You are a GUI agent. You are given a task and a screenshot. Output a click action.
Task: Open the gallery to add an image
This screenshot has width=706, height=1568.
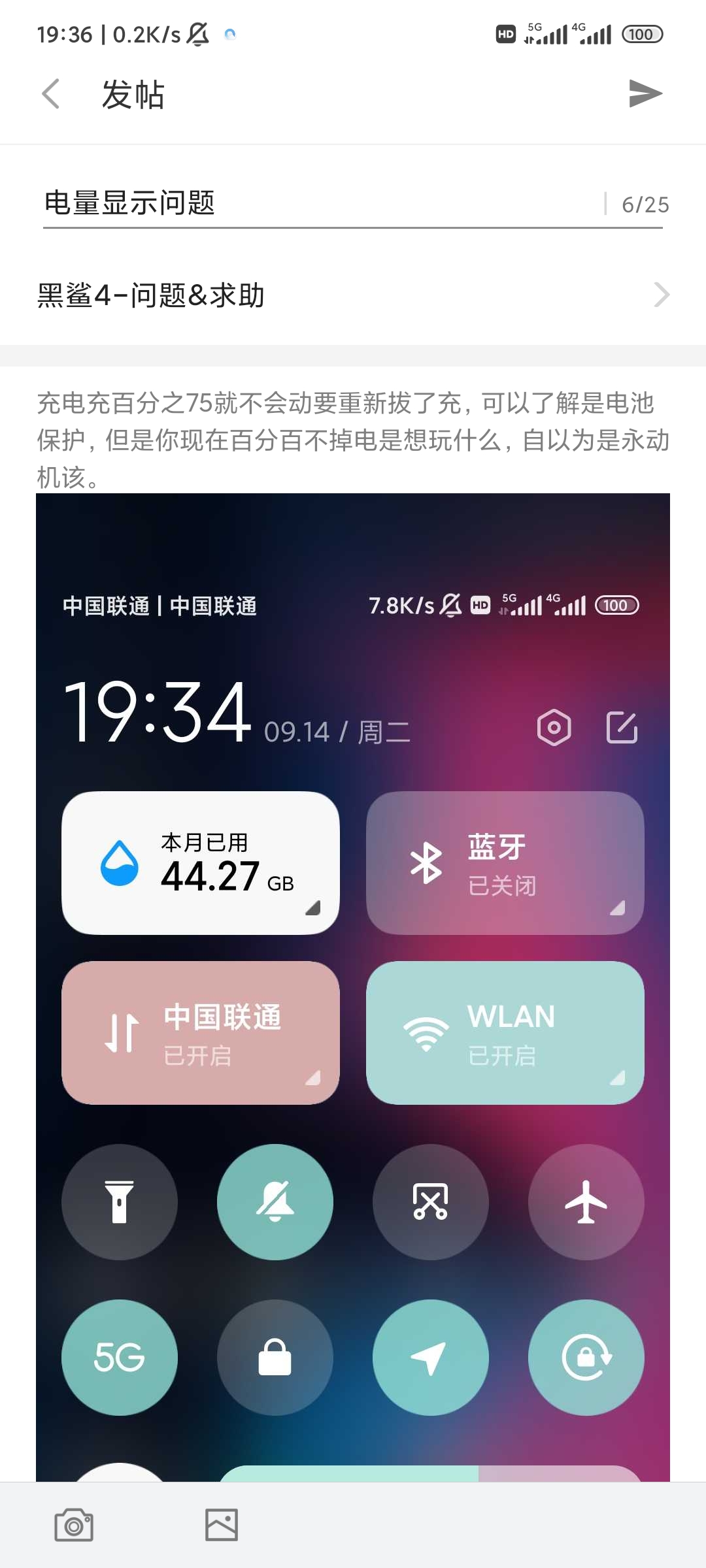point(222,1525)
